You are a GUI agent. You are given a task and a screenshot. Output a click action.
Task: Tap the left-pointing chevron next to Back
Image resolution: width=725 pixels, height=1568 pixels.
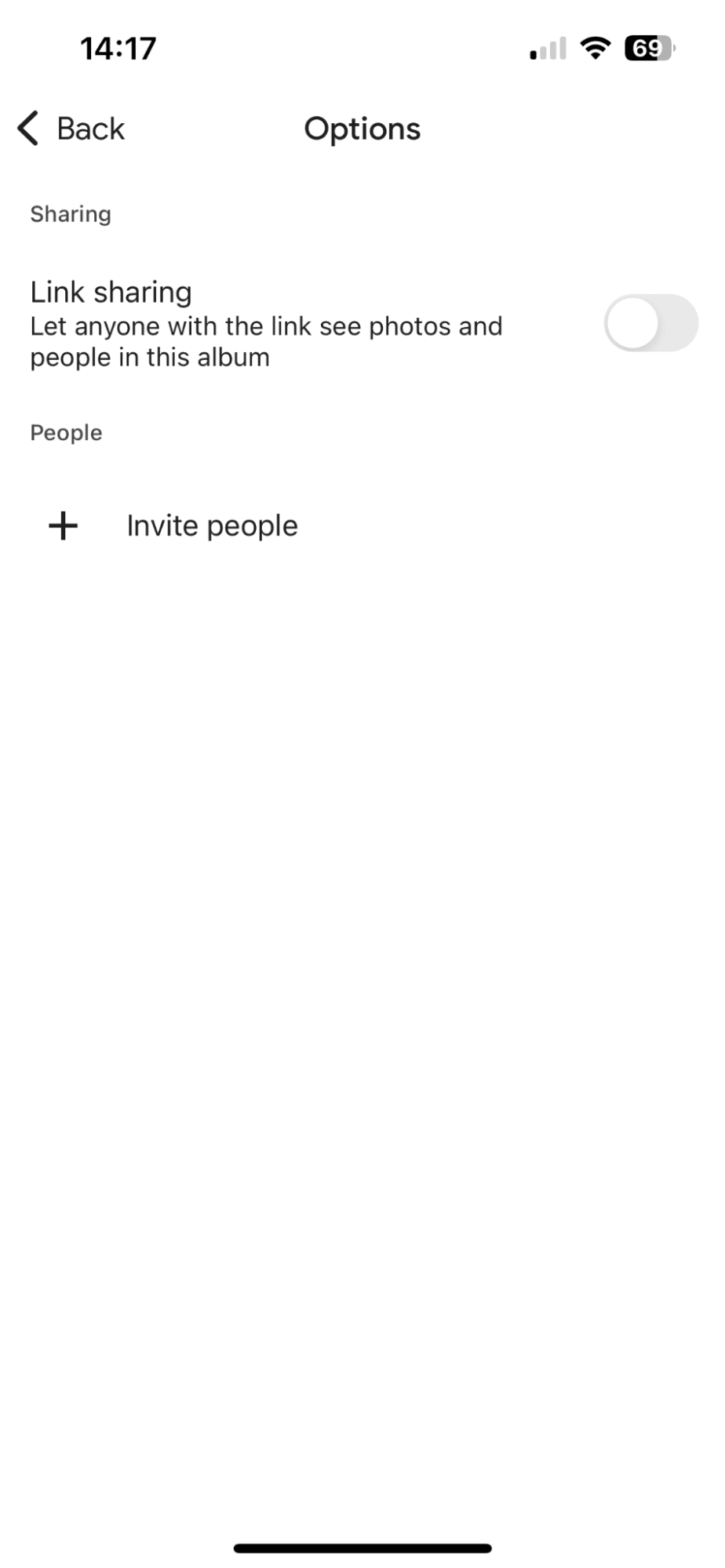[27, 128]
